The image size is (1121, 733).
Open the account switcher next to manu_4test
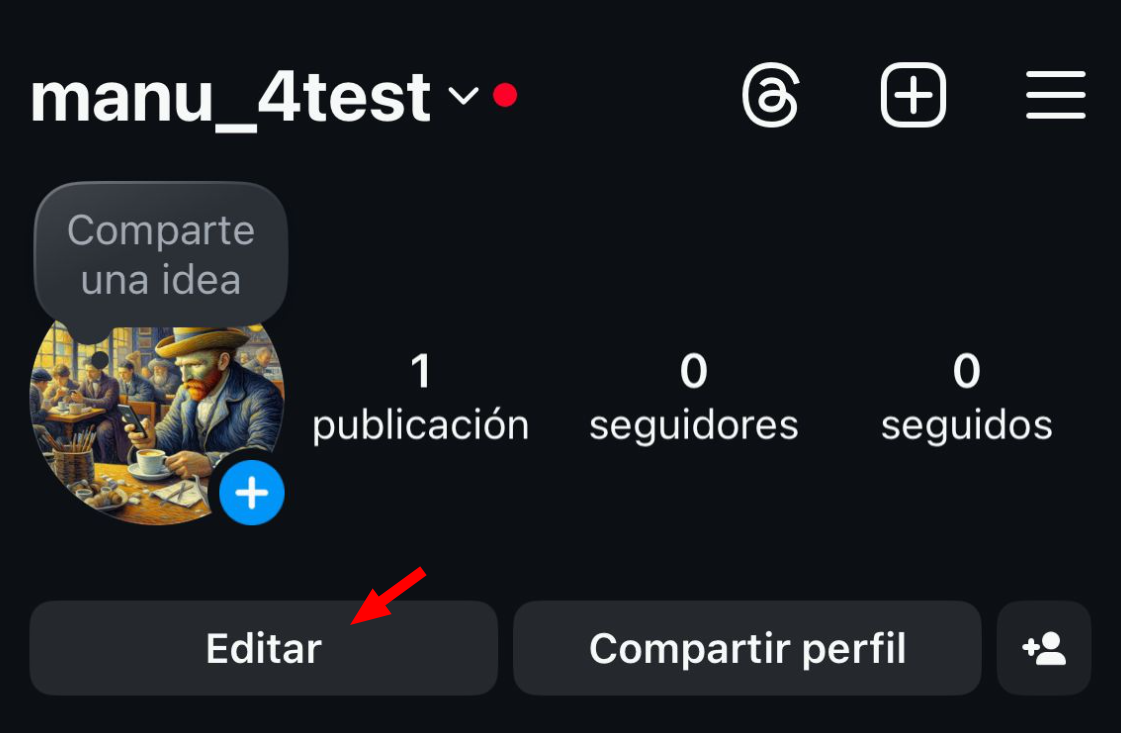coord(463,97)
